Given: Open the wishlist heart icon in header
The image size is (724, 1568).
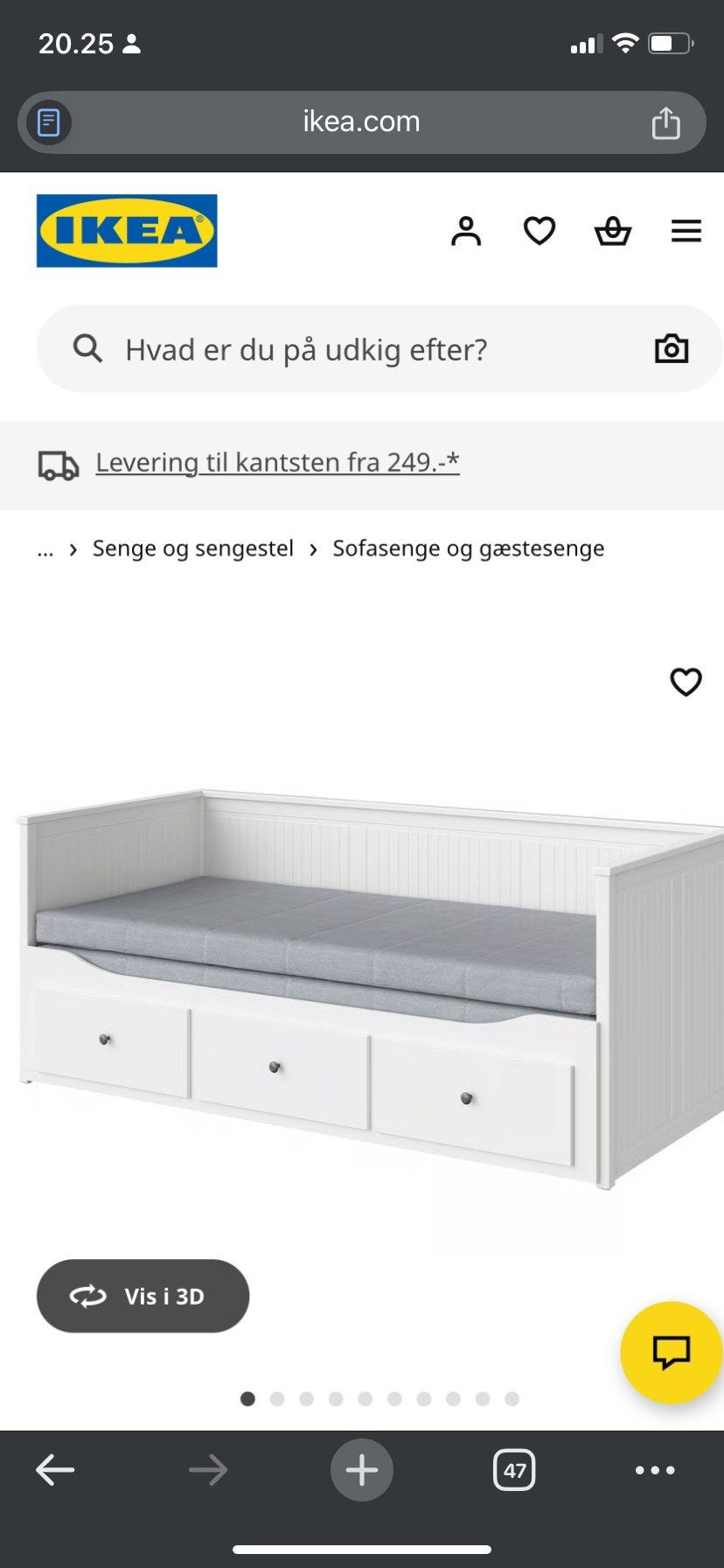Looking at the screenshot, I should click(540, 231).
